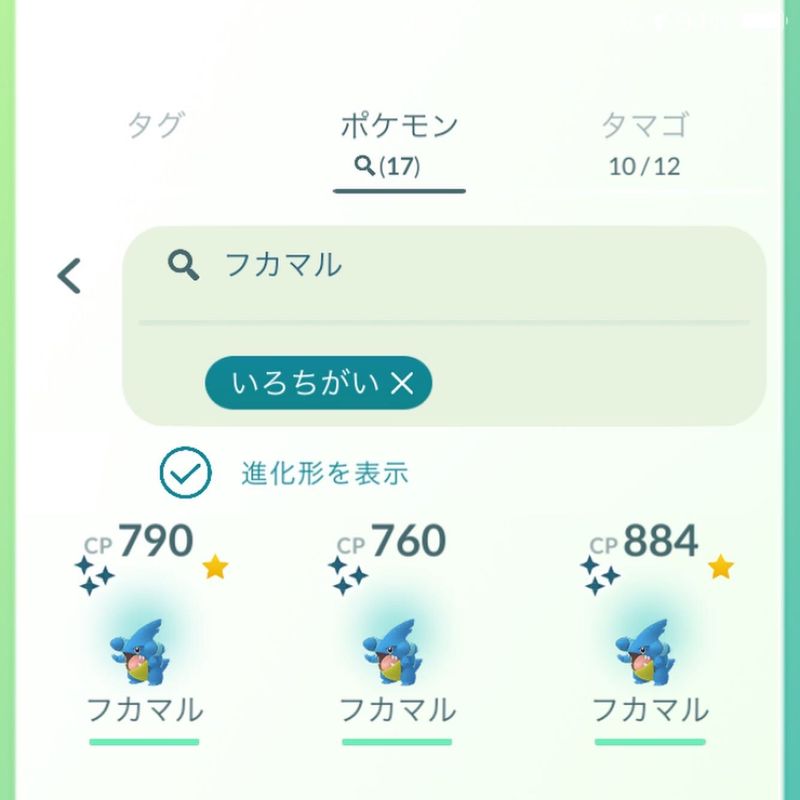Remove the いろちがい filter chip
800x800 pixels.
click(402, 384)
